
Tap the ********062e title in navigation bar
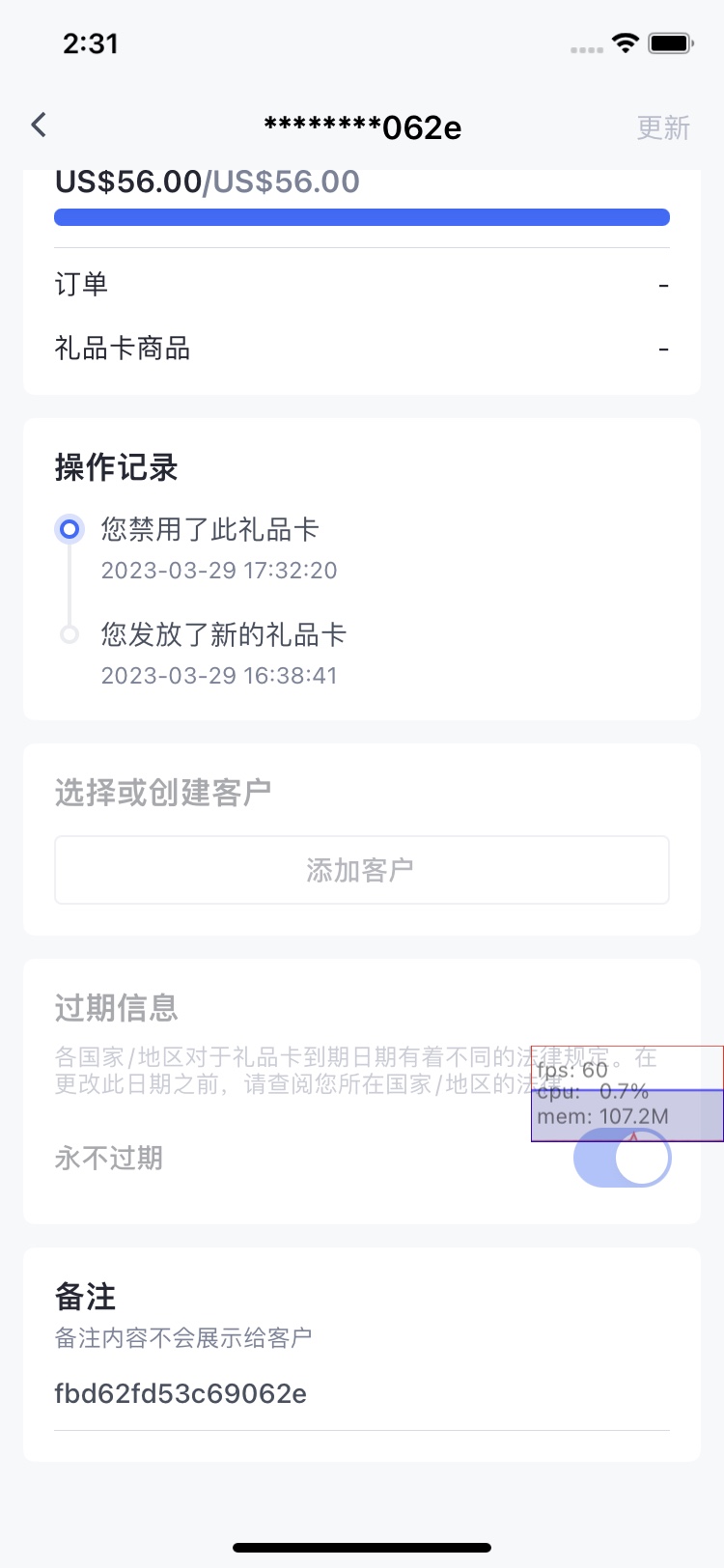point(362,126)
